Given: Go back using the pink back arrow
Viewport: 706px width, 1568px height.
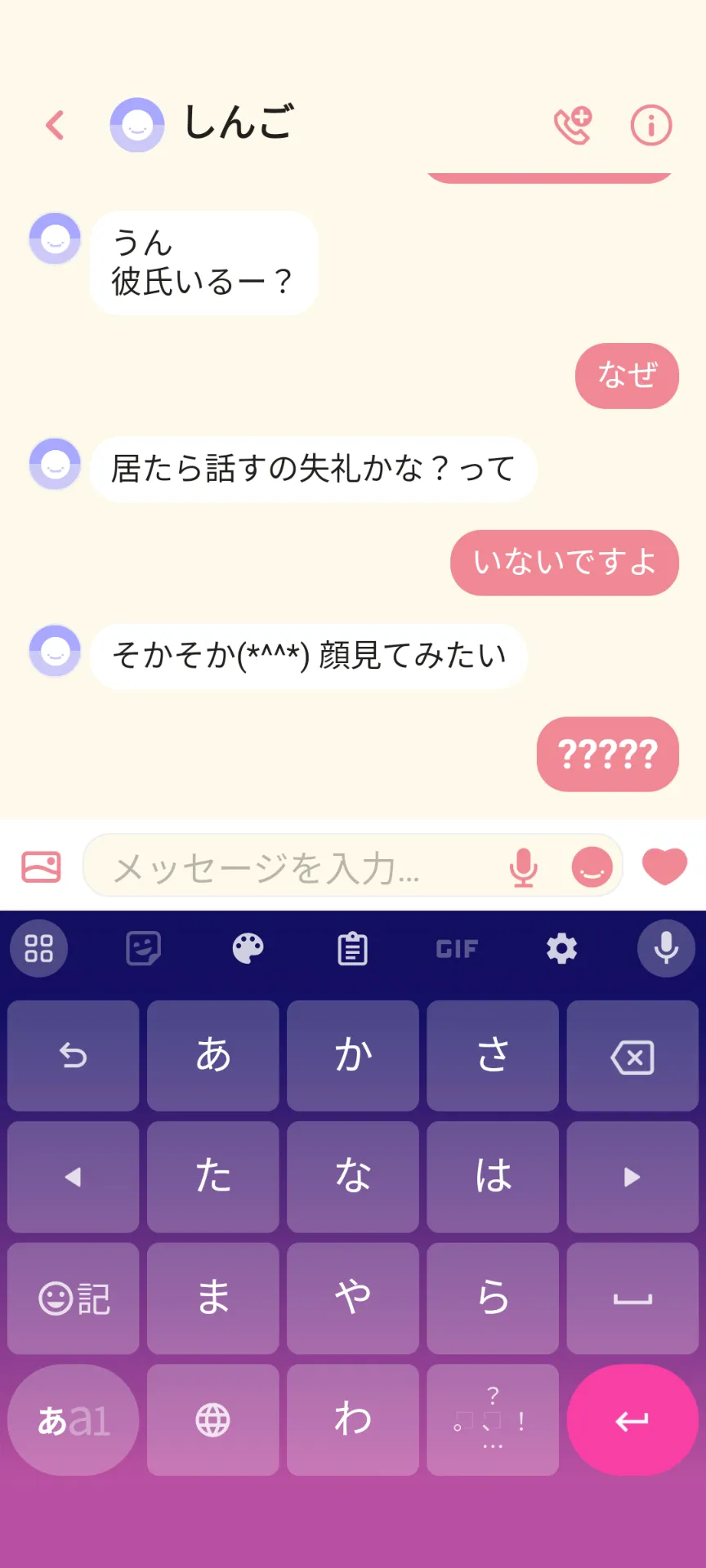Looking at the screenshot, I should (55, 125).
